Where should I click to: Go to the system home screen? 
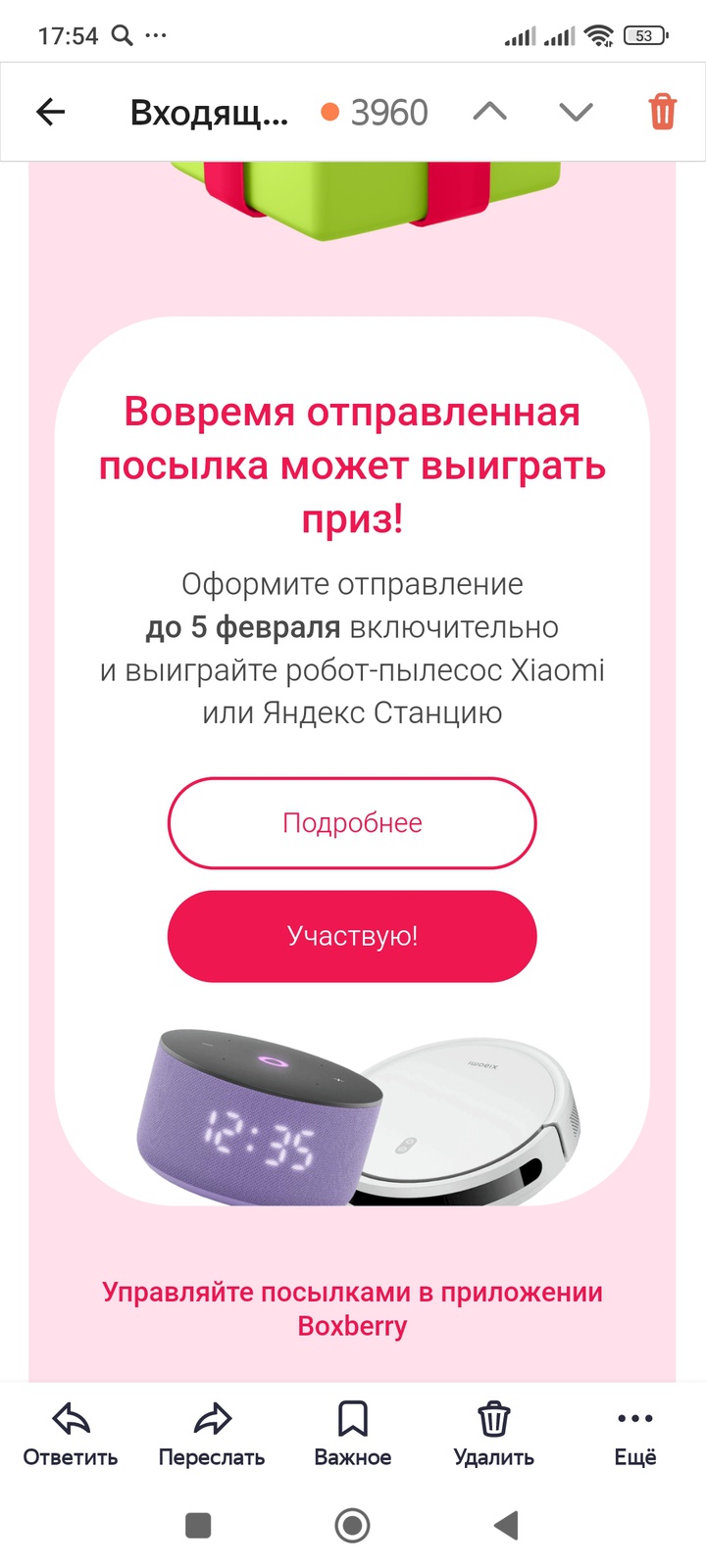pyautogui.click(x=352, y=1525)
